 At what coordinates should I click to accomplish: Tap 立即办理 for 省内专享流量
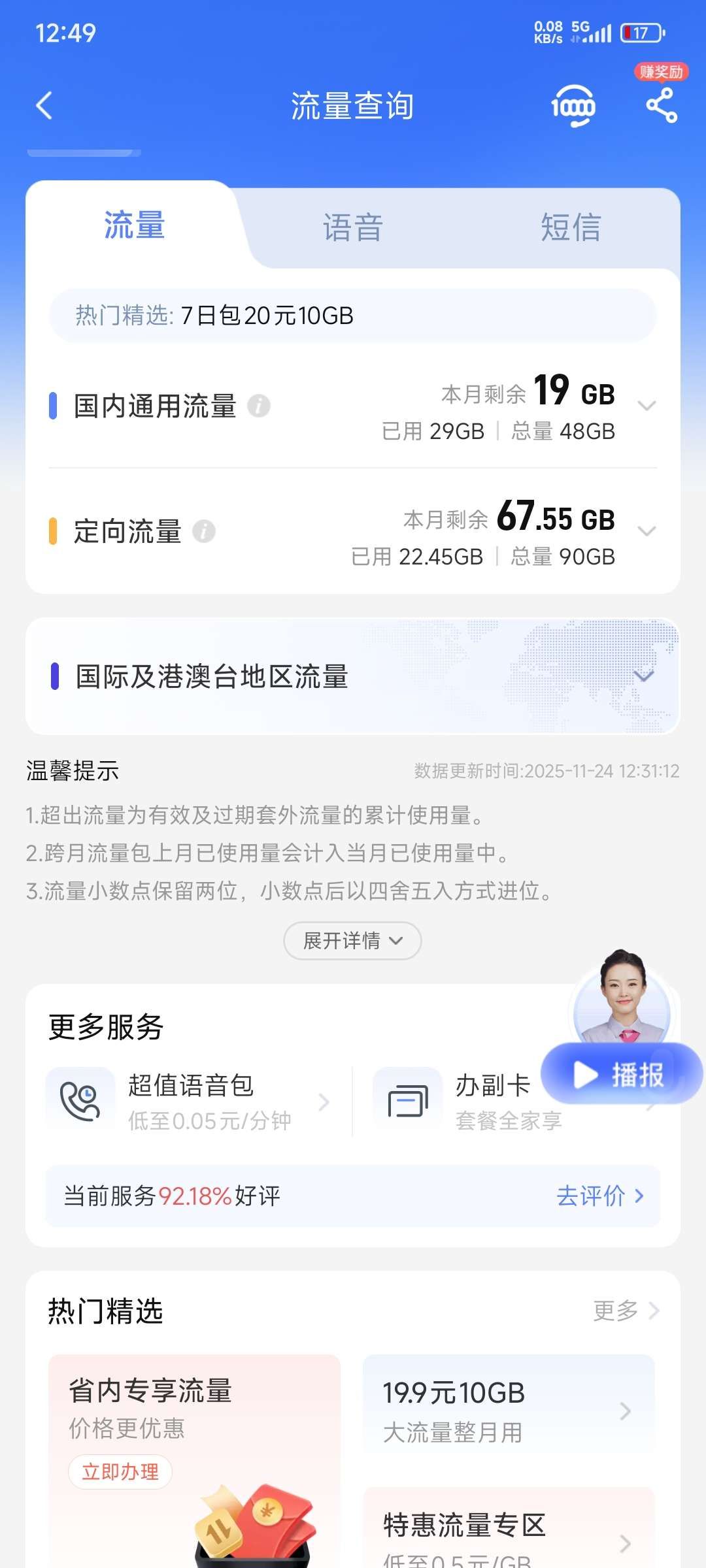coord(120,1472)
